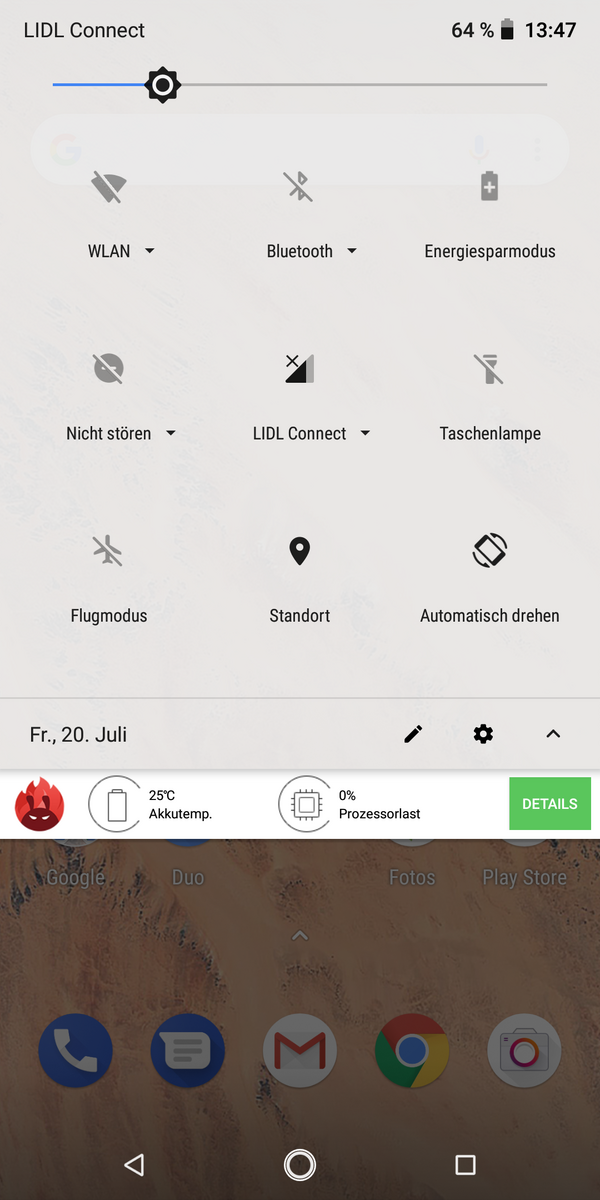Toggle Automatisch drehen
The width and height of the screenshot is (600, 1200).
pos(489,551)
